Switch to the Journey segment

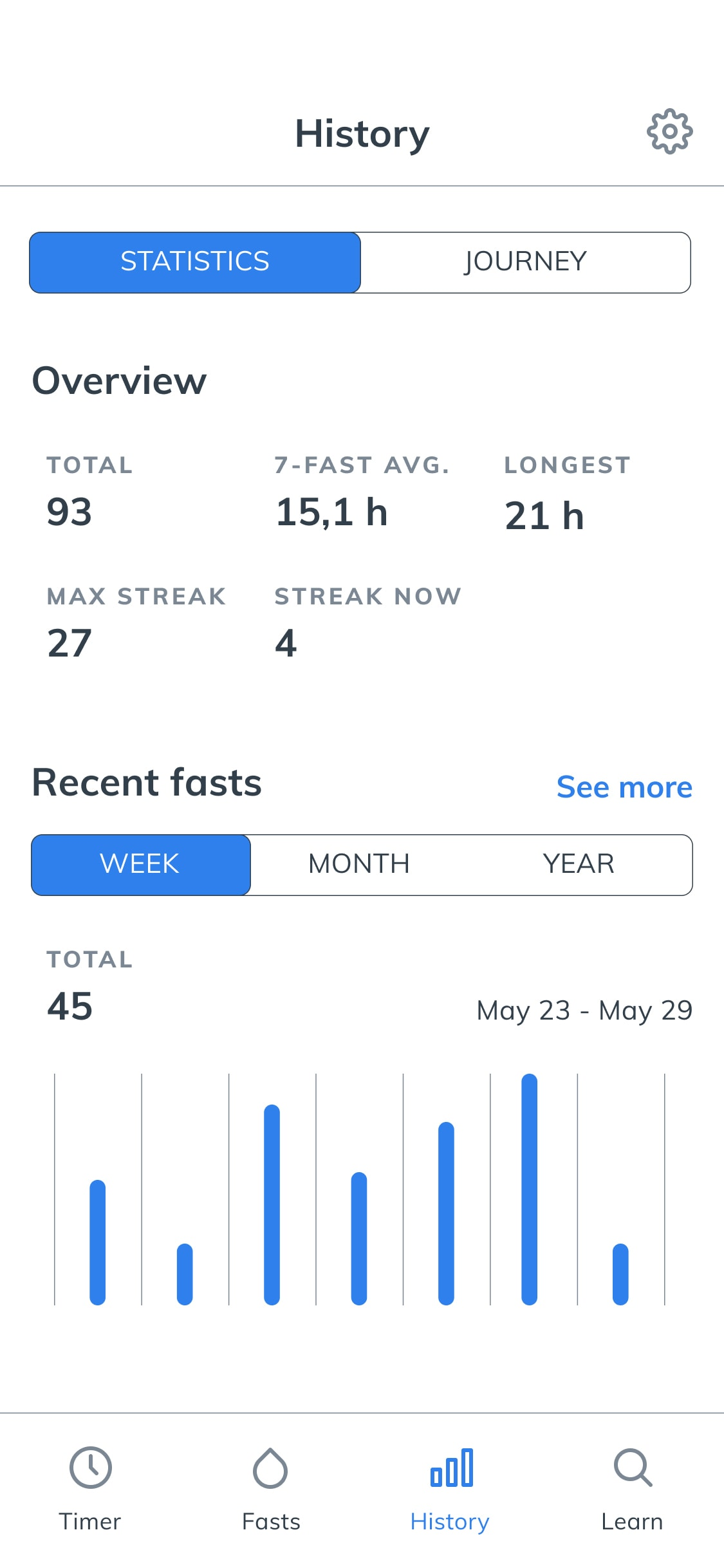[526, 262]
